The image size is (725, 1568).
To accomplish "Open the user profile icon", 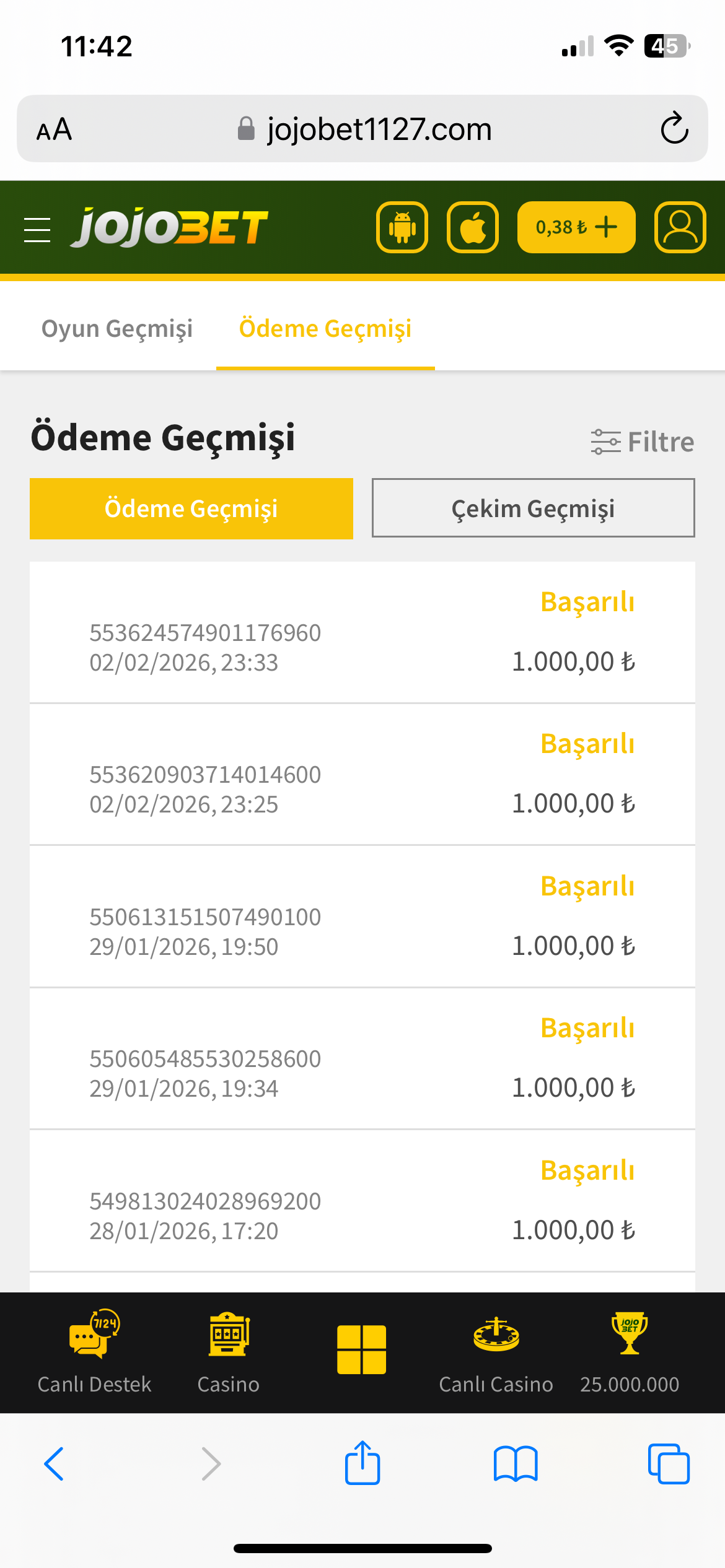I will (680, 227).
